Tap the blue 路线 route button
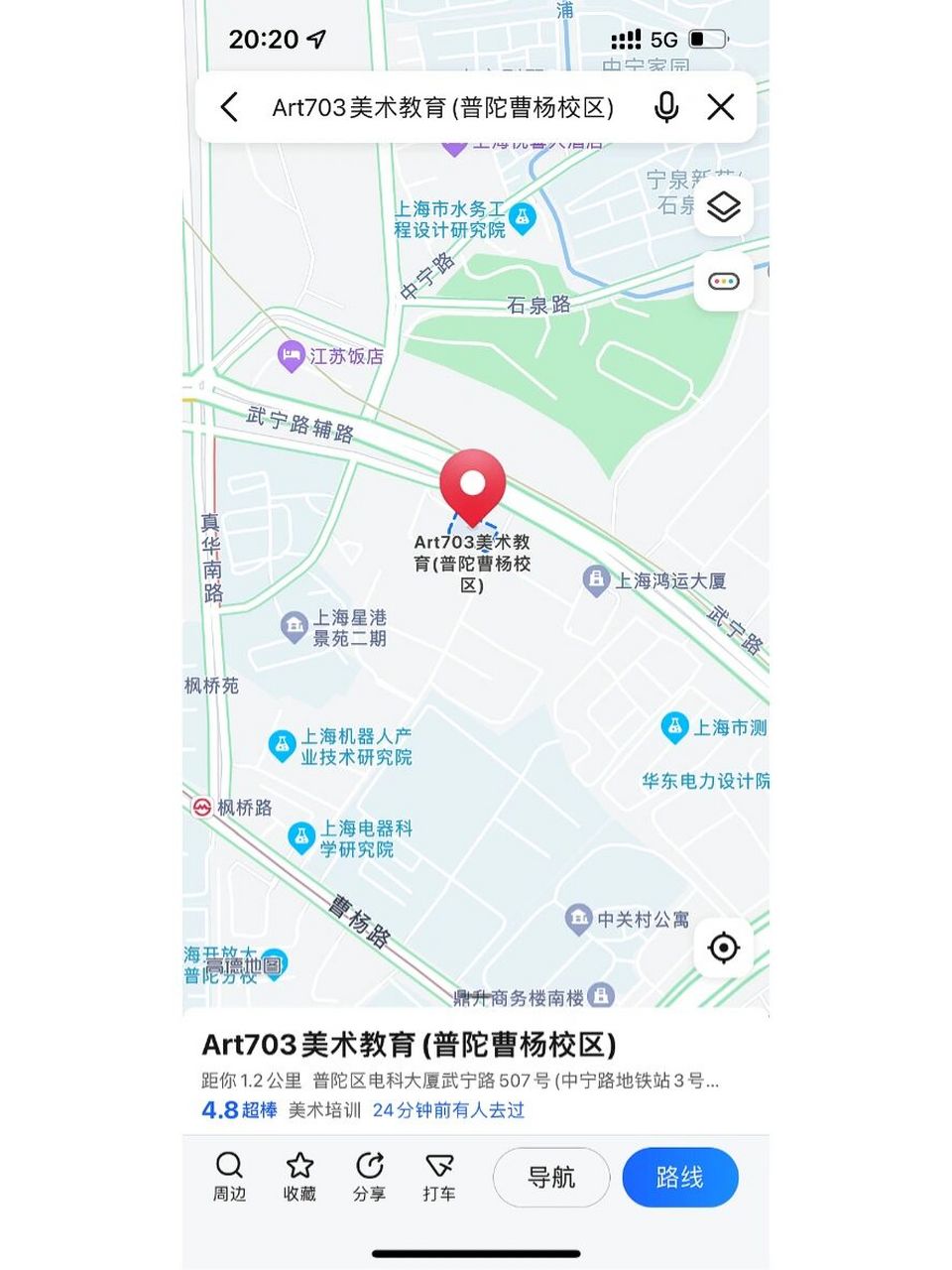952x1270 pixels. (679, 1177)
